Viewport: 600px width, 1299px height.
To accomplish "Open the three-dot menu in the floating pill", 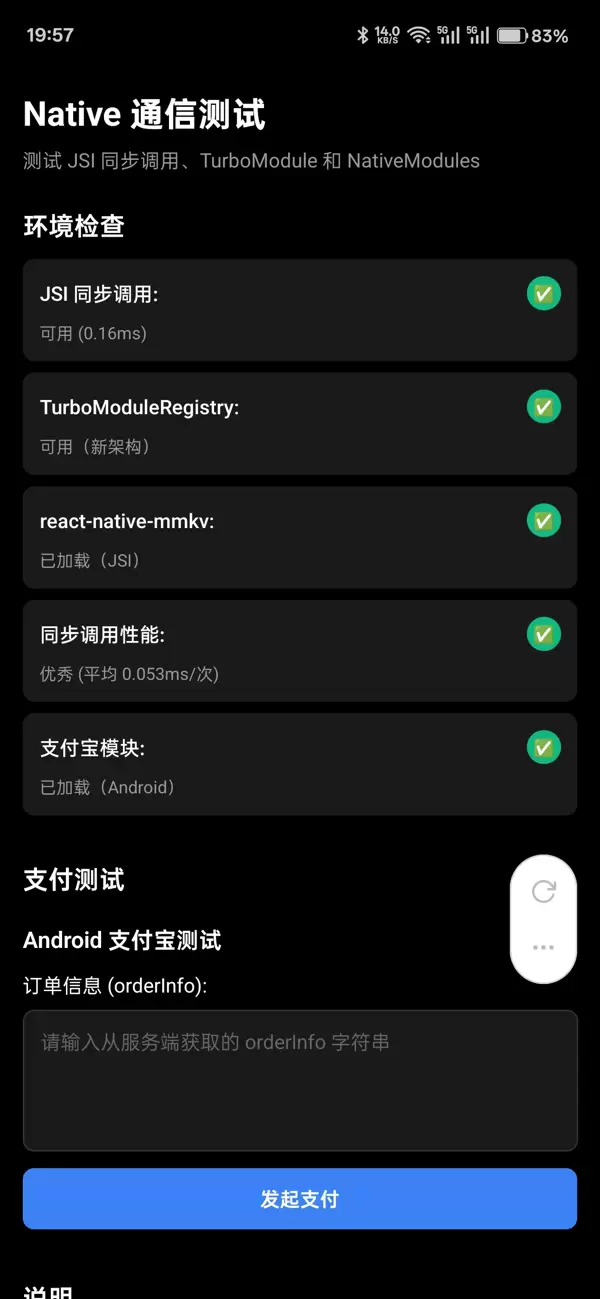I will pyautogui.click(x=543, y=947).
